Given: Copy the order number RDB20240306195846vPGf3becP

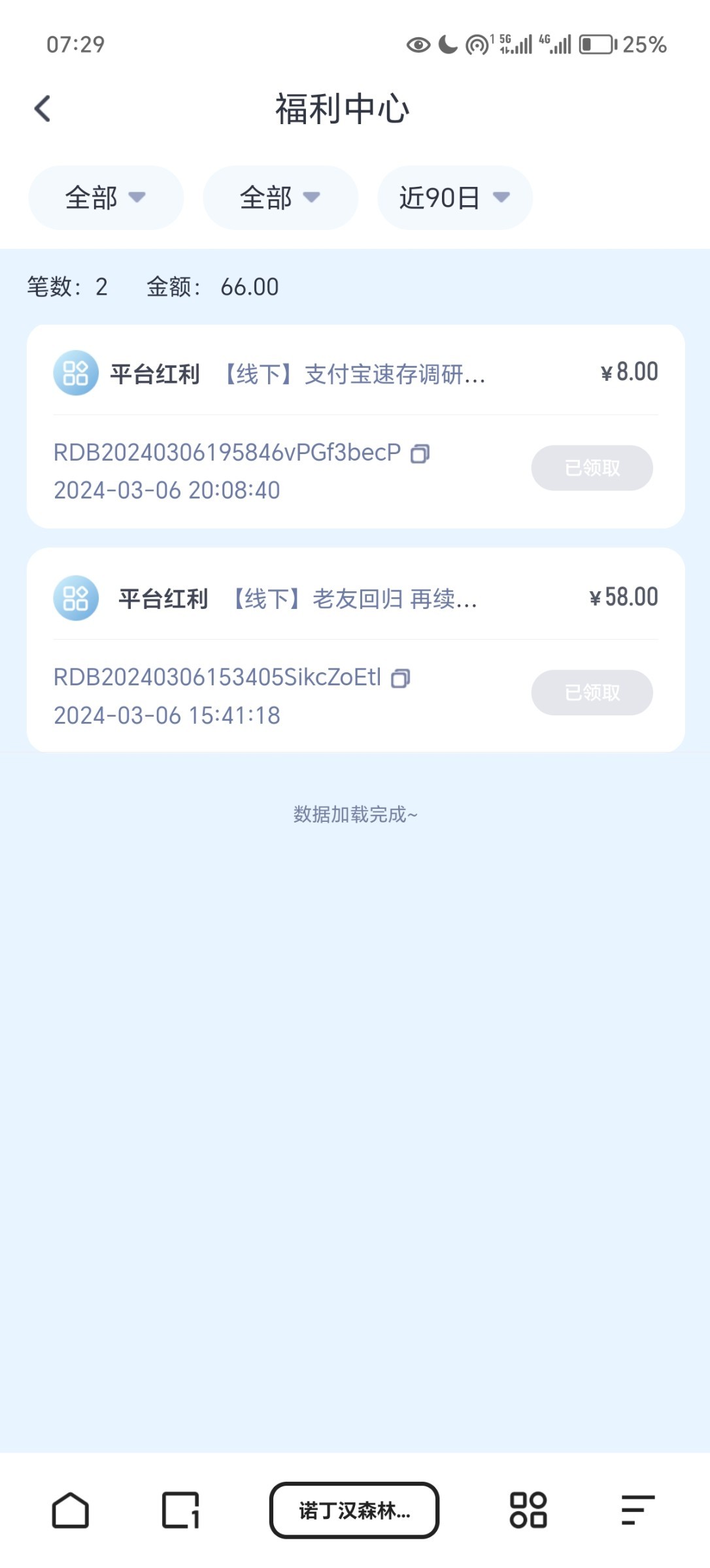Looking at the screenshot, I should 420,453.
